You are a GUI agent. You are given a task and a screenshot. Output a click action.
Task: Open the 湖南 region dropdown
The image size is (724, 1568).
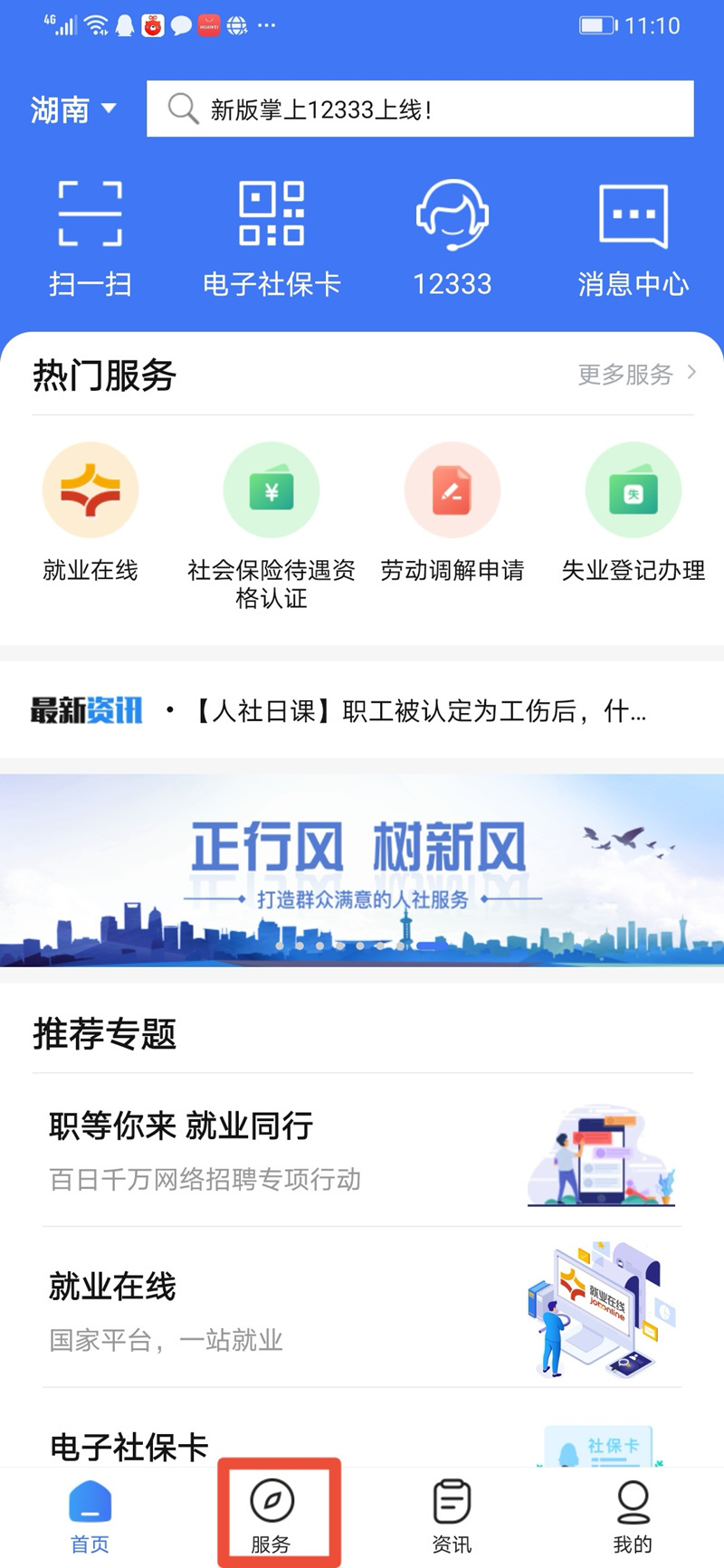(74, 109)
